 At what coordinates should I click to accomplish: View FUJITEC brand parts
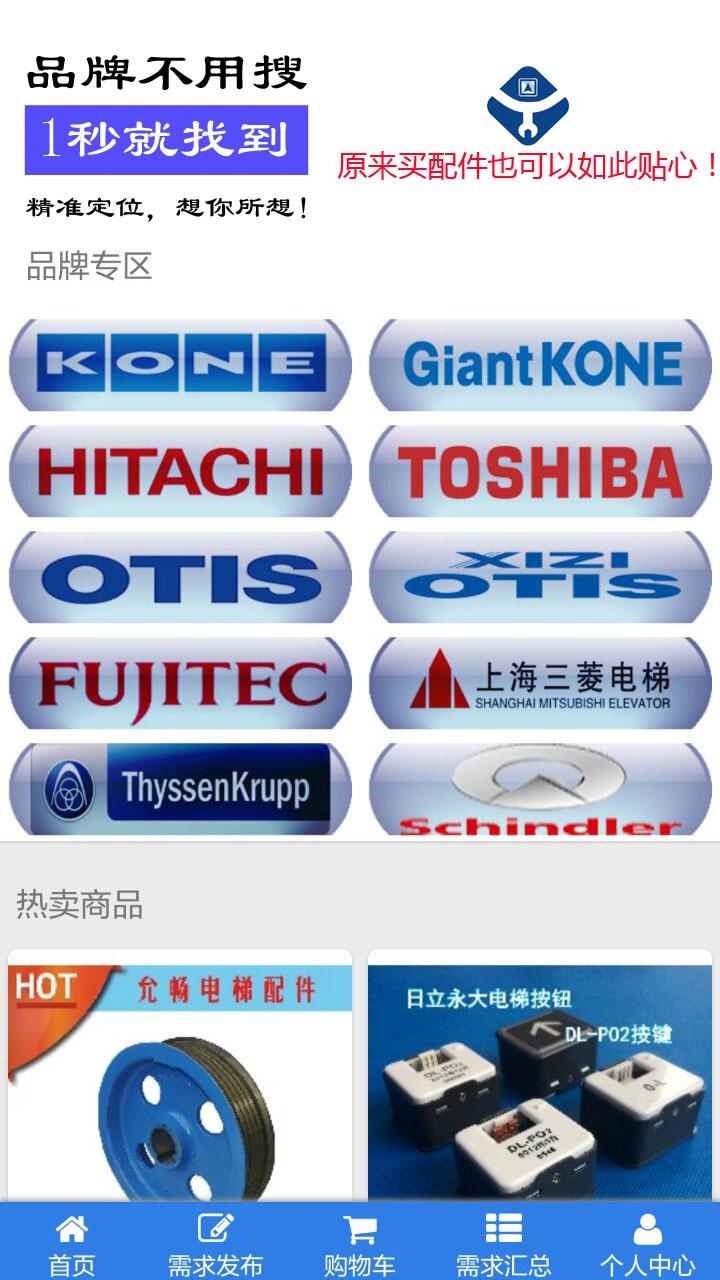180,683
